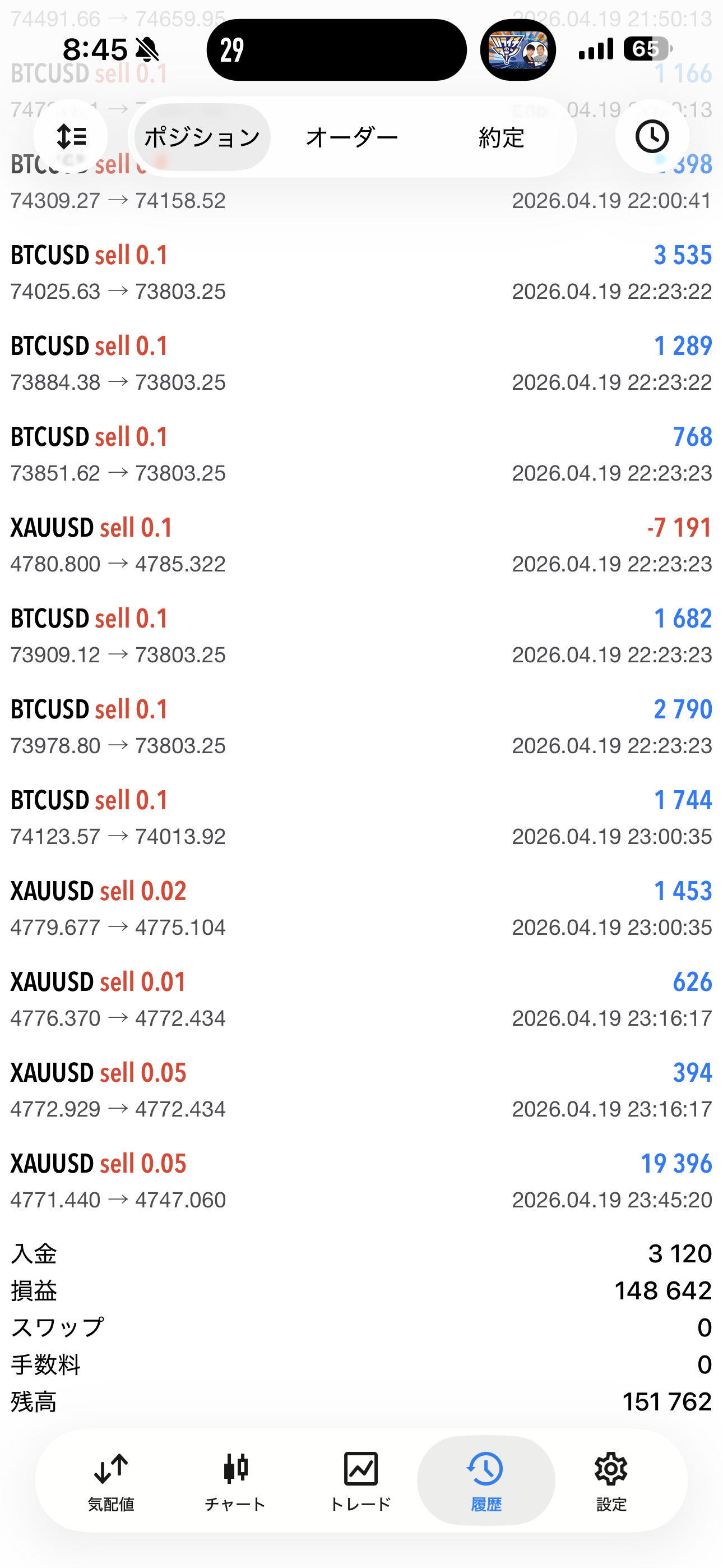Switch to the オーダー tab
This screenshot has width=723, height=1568.
[x=352, y=137]
